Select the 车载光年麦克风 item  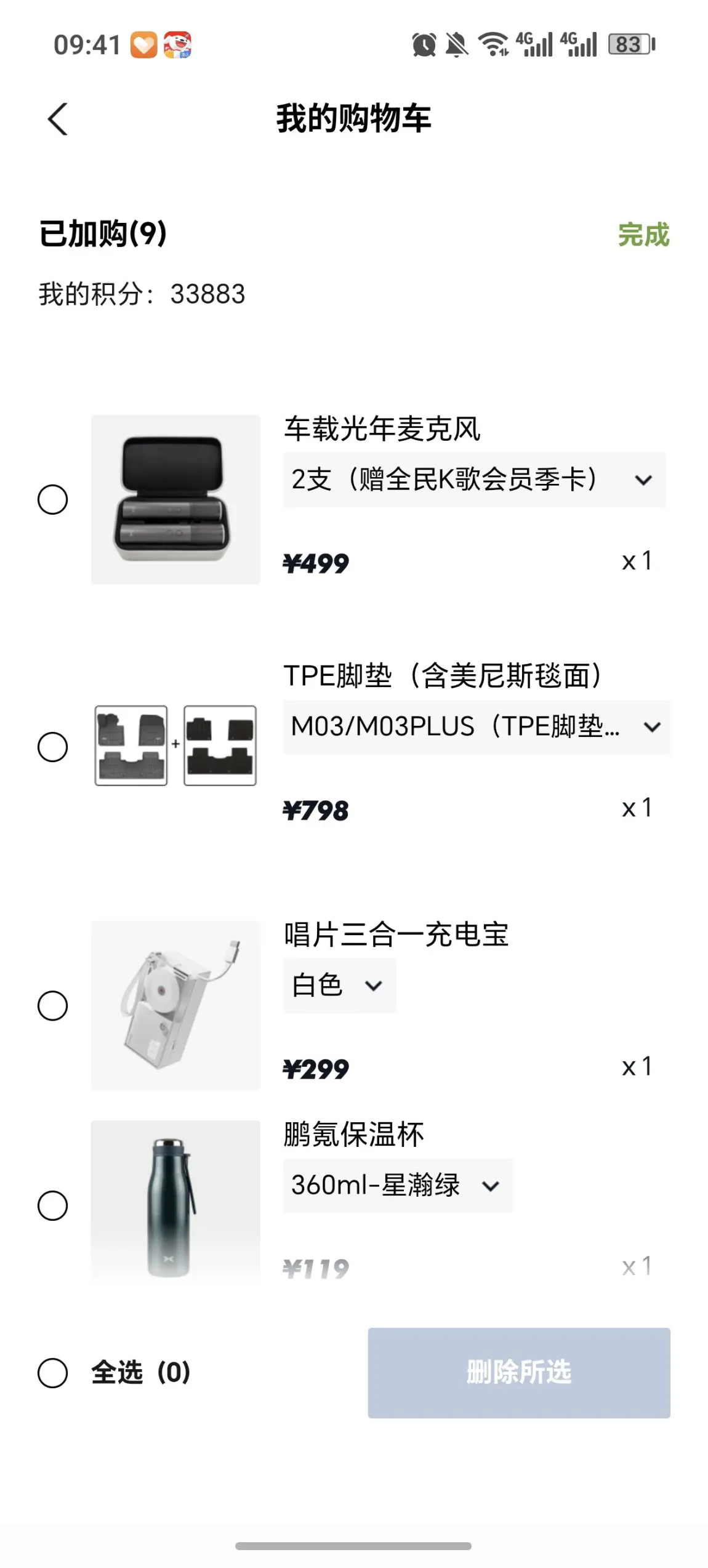pyautogui.click(x=52, y=499)
